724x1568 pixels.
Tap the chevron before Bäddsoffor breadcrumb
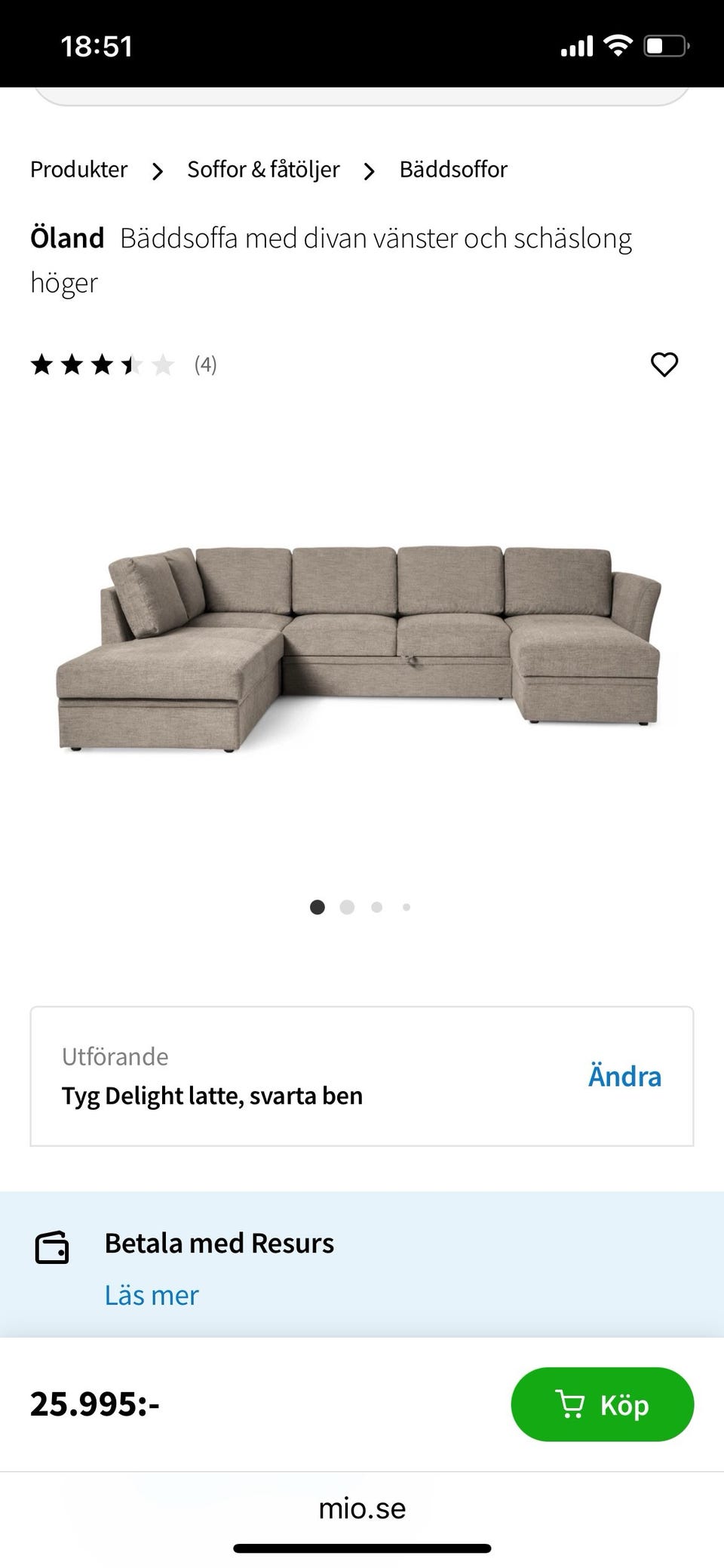pos(369,171)
